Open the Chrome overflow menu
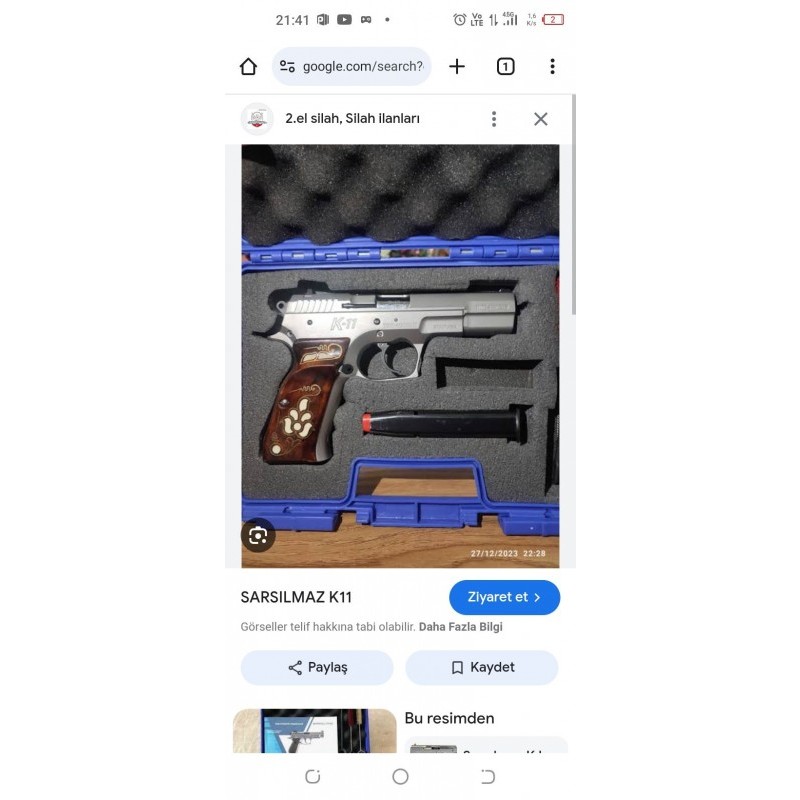This screenshot has width=800, height=800. pos(552,67)
